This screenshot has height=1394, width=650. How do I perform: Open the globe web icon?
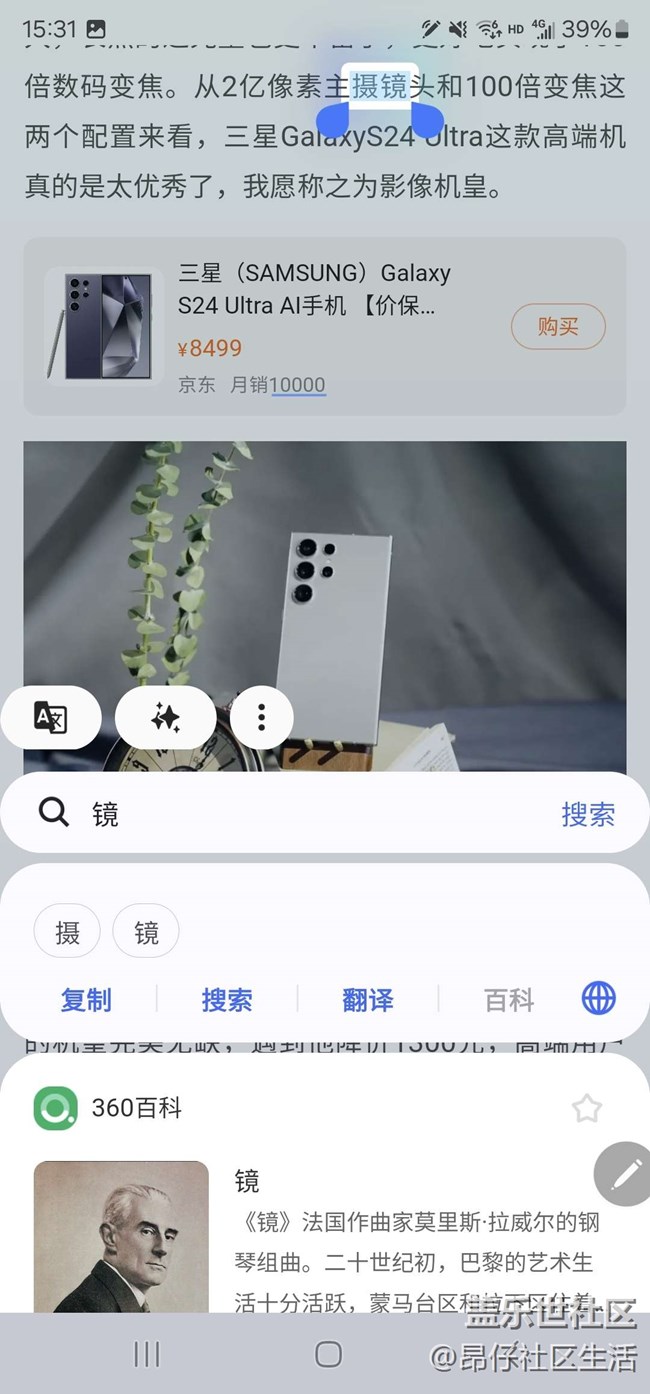(599, 998)
